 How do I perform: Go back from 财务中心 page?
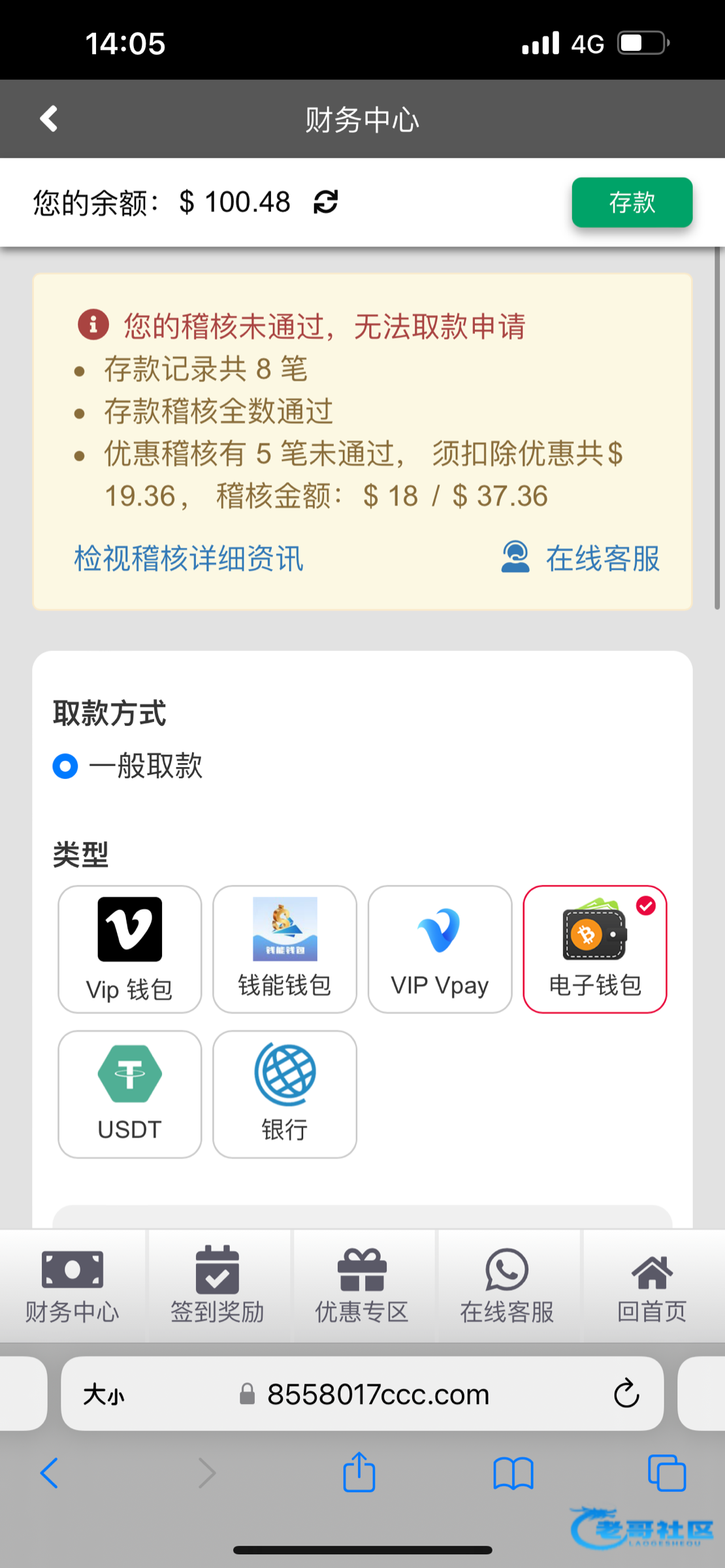coord(49,119)
